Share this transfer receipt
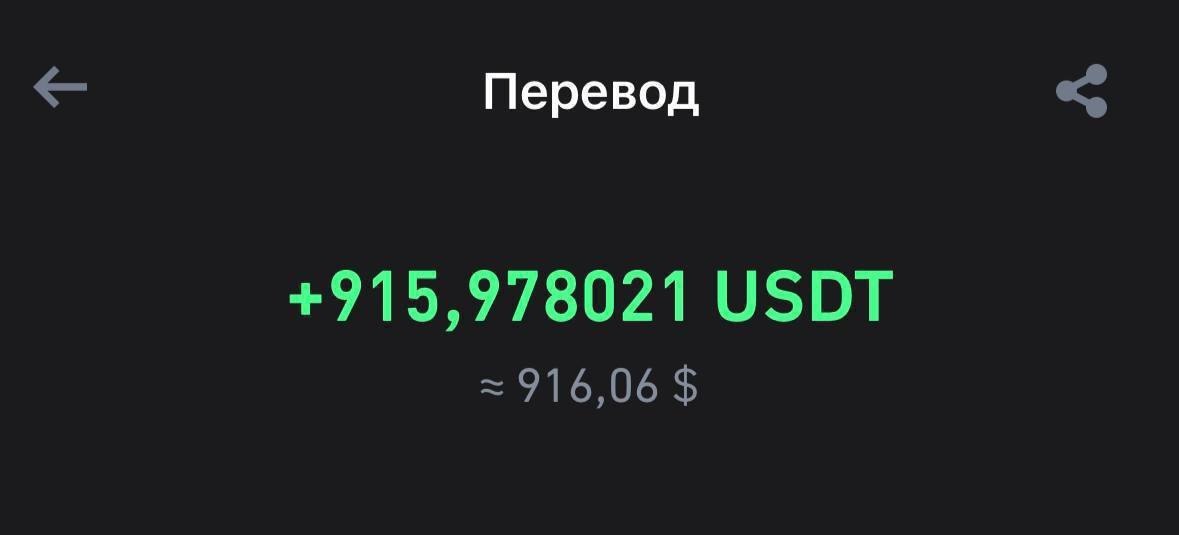Viewport: 1179px width, 535px height. (1082, 91)
